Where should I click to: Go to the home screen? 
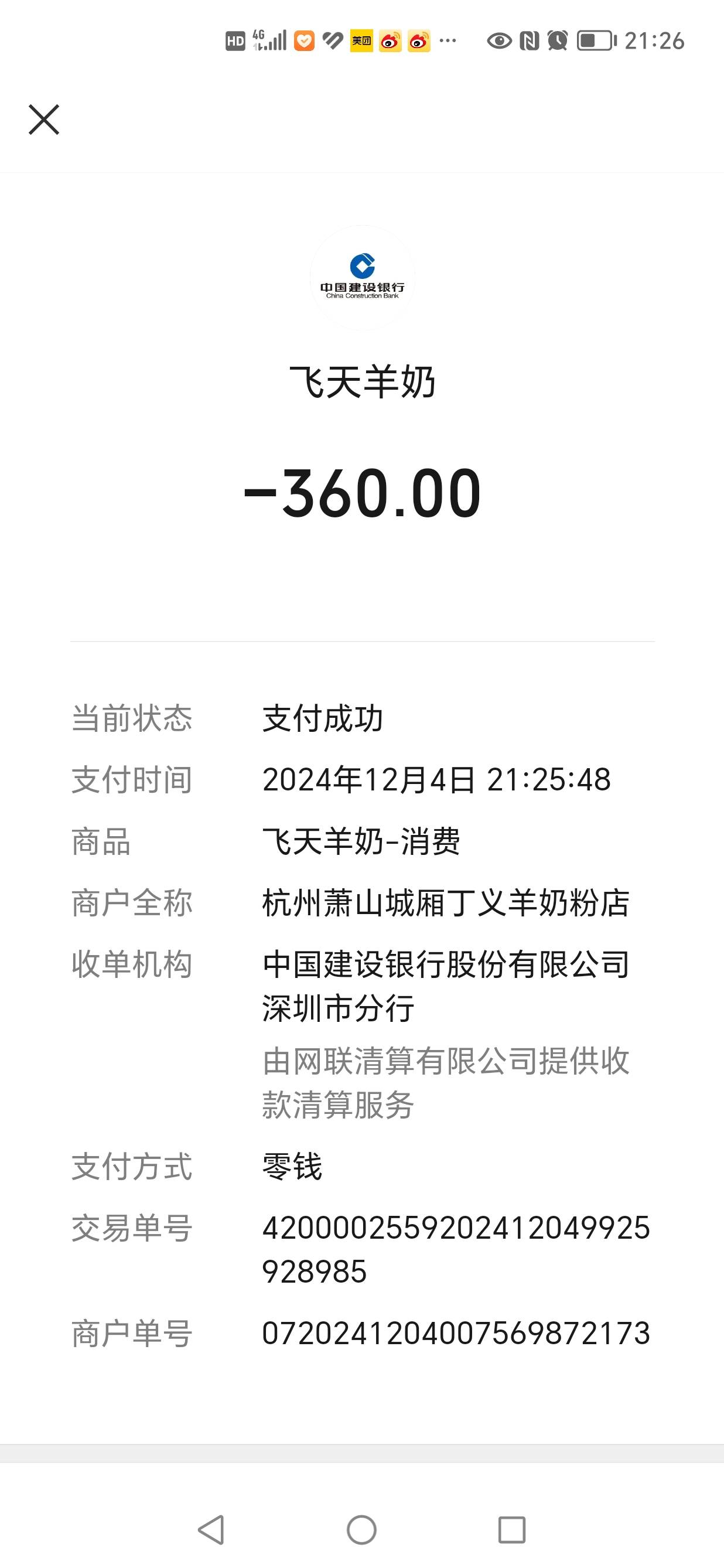(362, 1529)
